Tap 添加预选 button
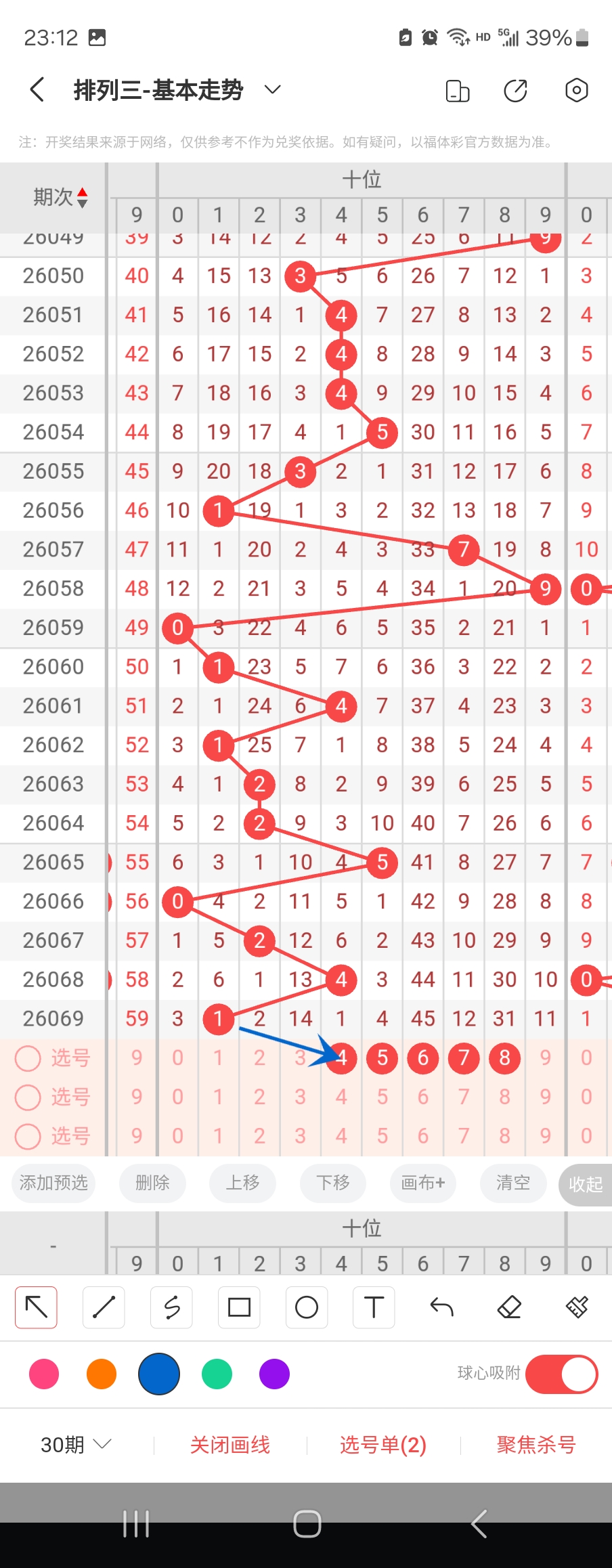 point(53,1183)
